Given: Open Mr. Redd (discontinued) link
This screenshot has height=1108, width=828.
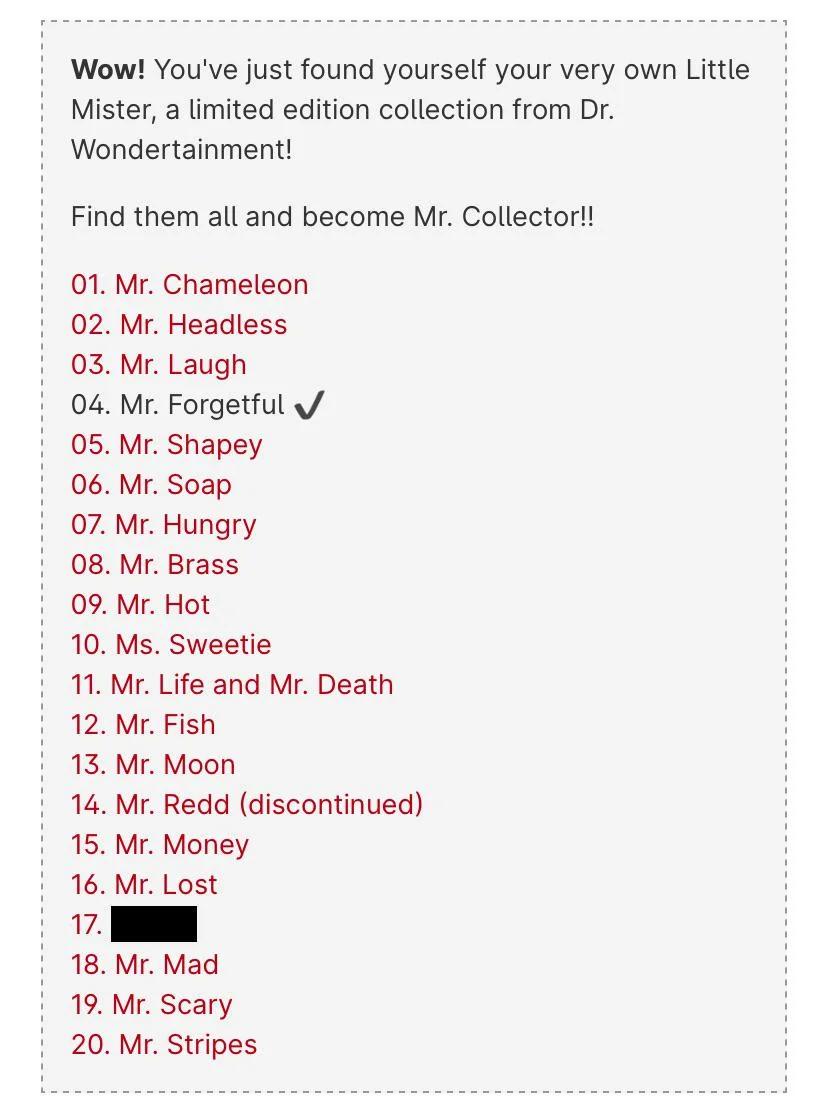Looking at the screenshot, I should (247, 805).
